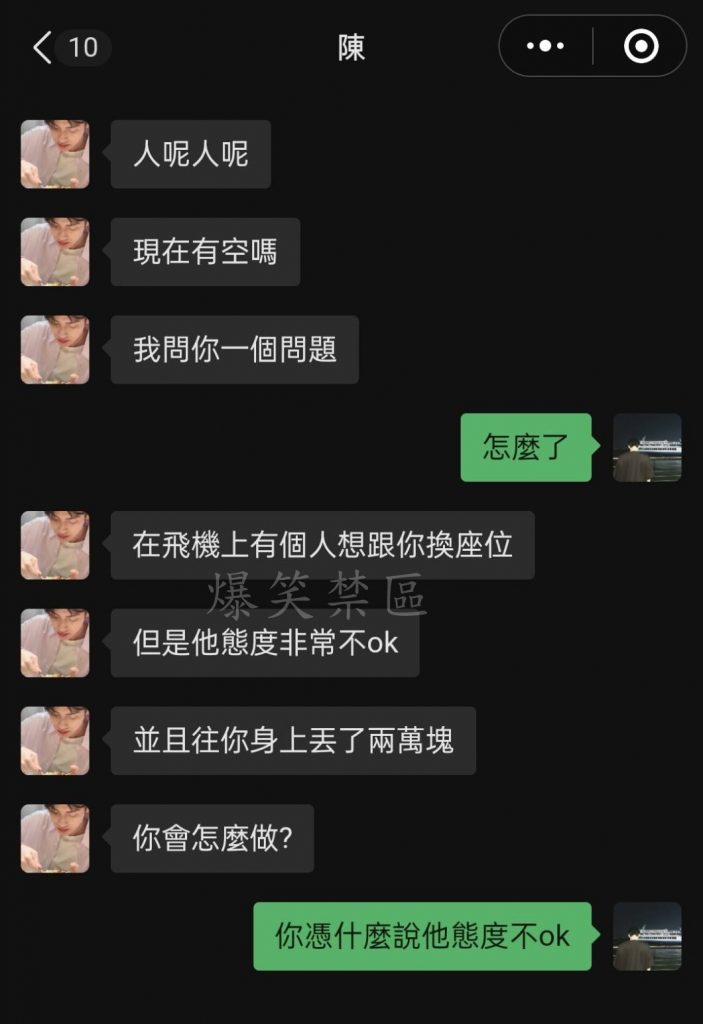Open your own avatar beside 怎麼了

click(647, 447)
